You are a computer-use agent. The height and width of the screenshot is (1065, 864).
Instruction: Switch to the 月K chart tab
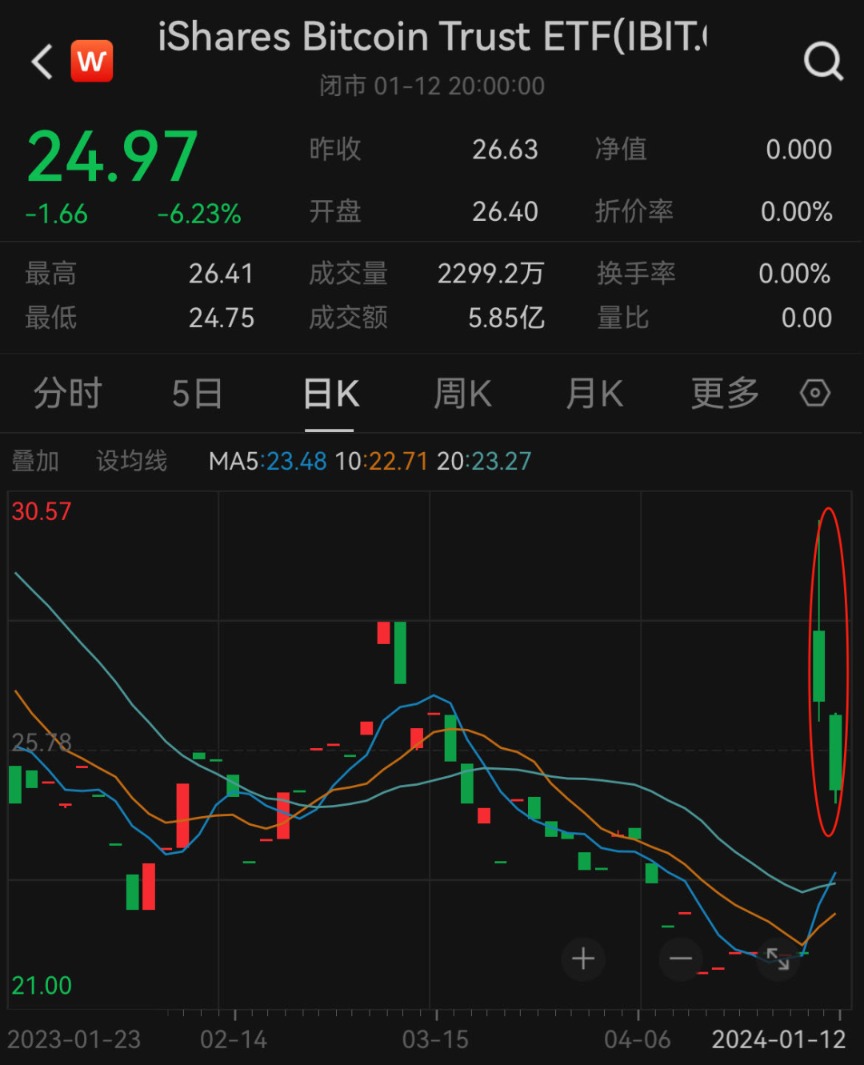[594, 394]
